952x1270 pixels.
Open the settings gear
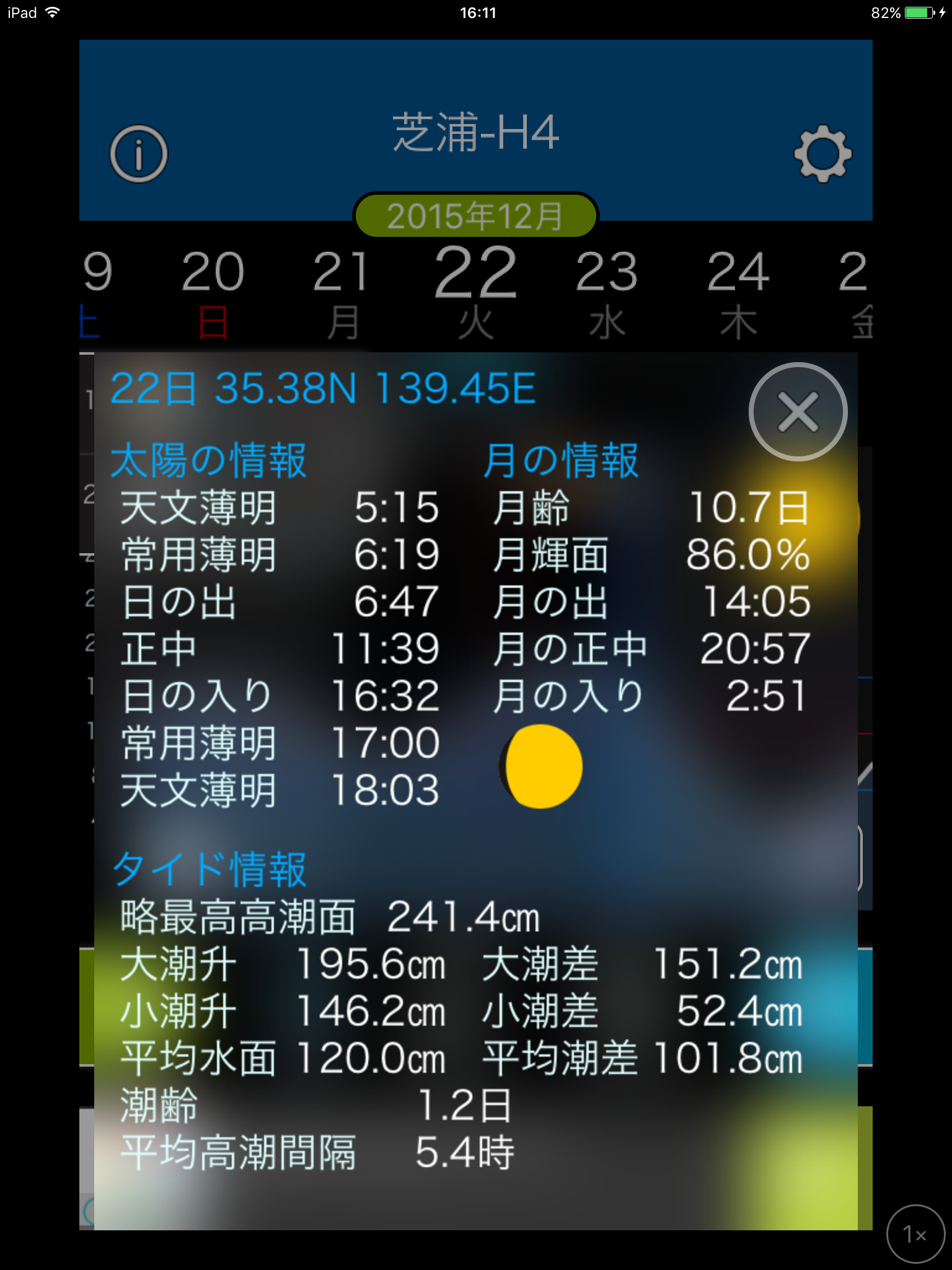coord(822,154)
